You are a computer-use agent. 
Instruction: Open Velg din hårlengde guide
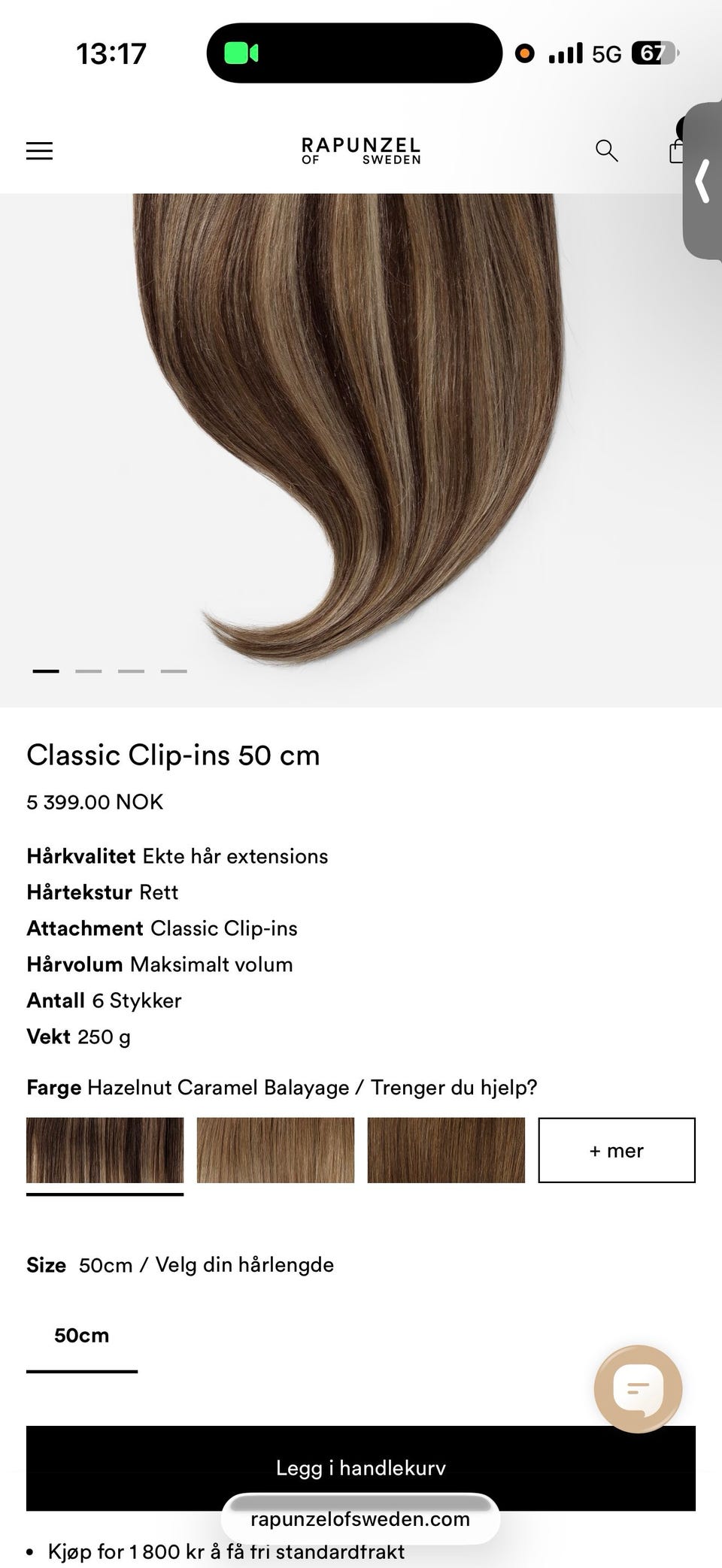coord(244,1265)
